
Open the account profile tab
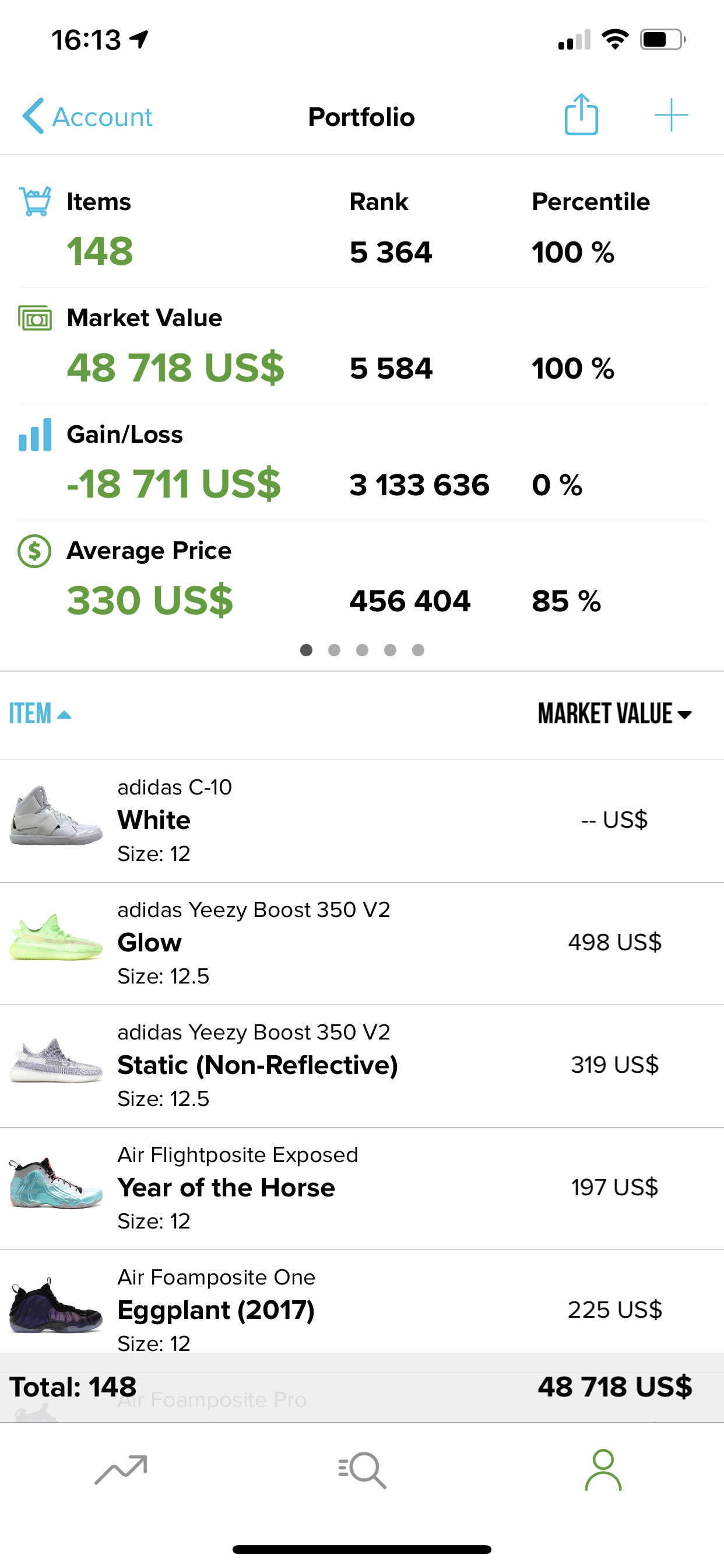click(x=603, y=1469)
